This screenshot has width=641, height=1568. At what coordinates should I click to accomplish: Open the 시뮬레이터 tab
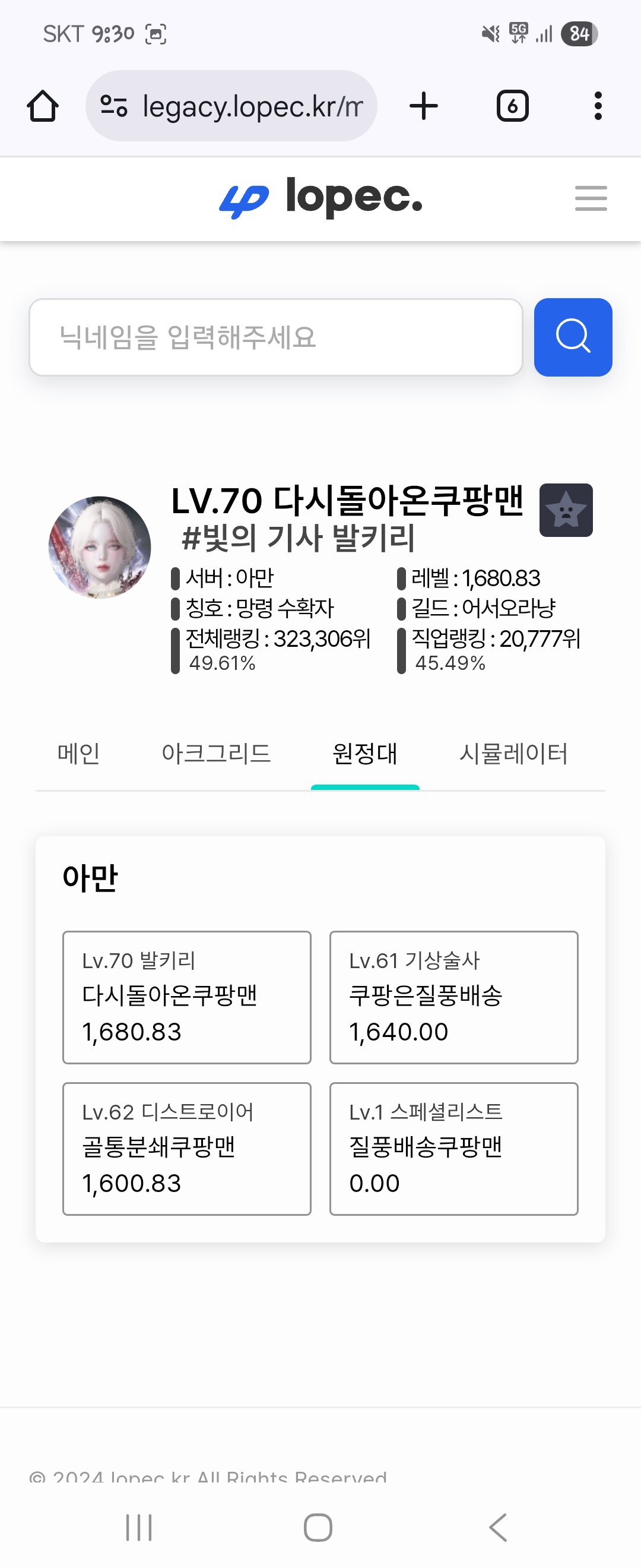(x=513, y=754)
